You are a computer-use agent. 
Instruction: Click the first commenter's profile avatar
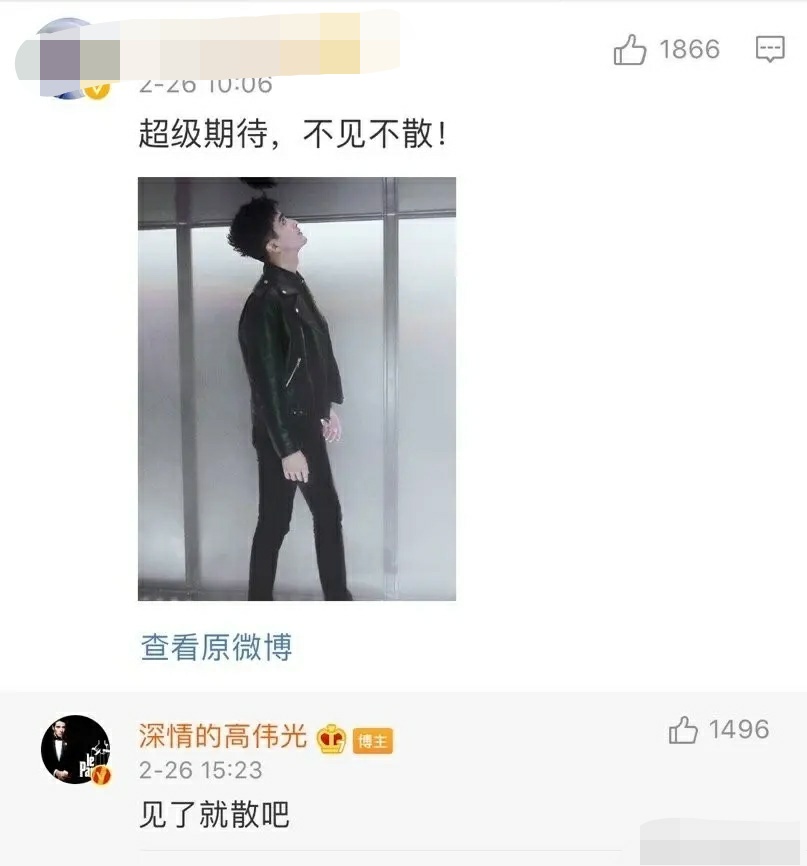[x=65, y=50]
